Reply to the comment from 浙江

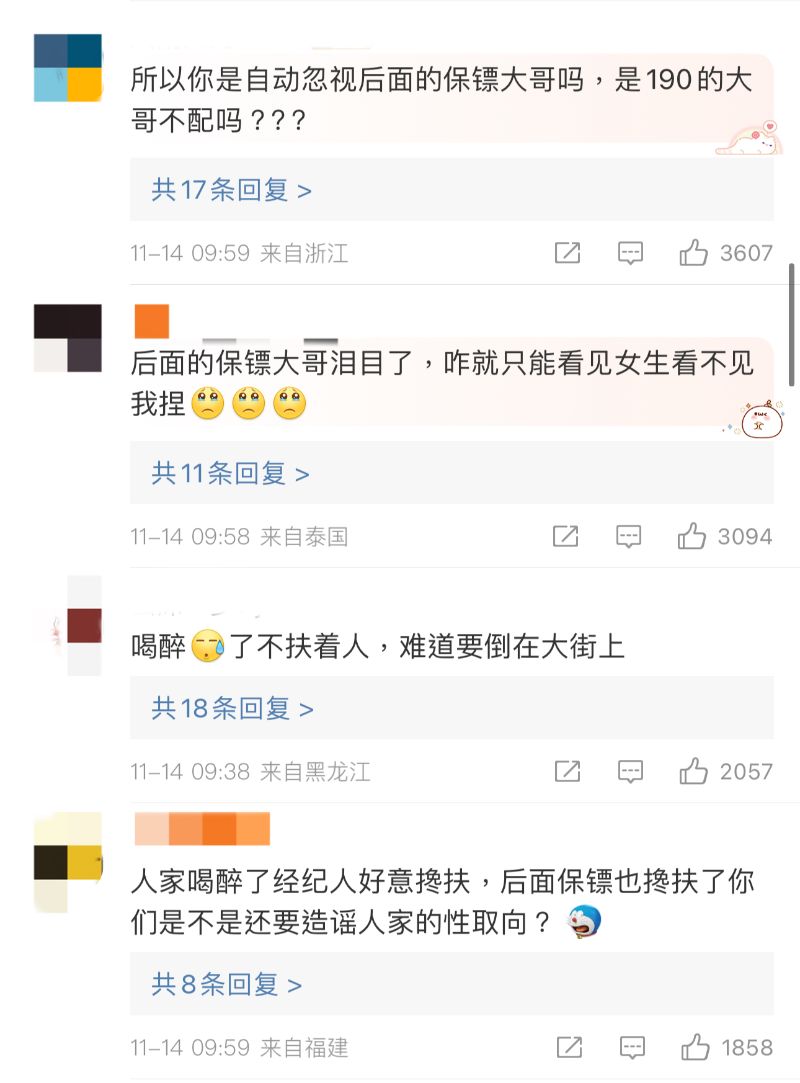(630, 253)
